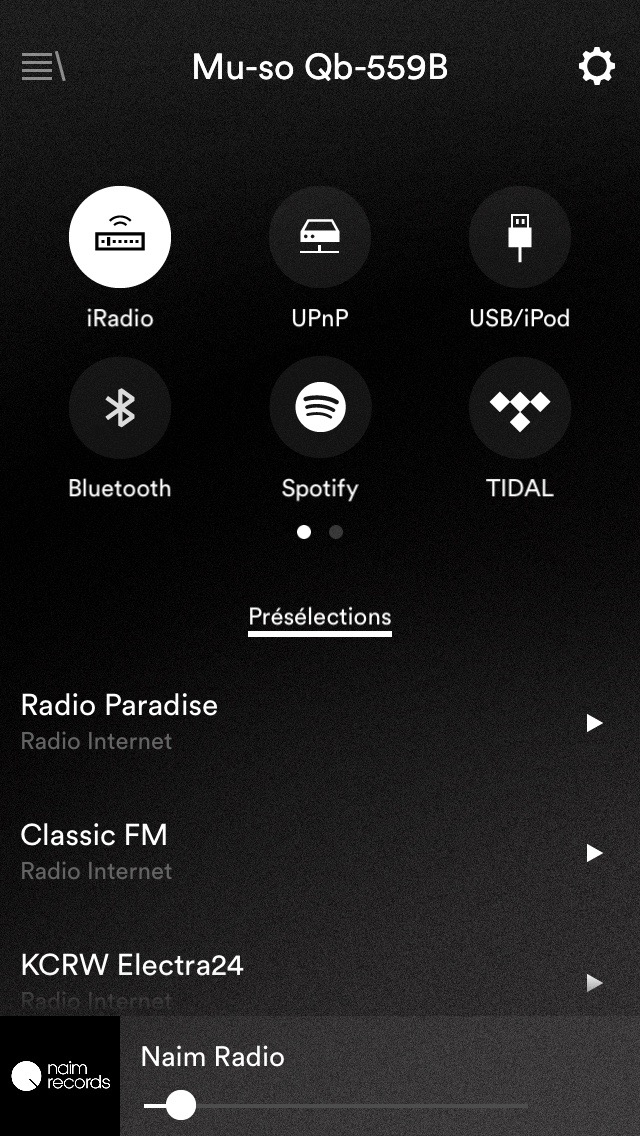Switch to Bluetooth input
Image resolution: width=640 pixels, height=1136 pixels.
coord(120,407)
